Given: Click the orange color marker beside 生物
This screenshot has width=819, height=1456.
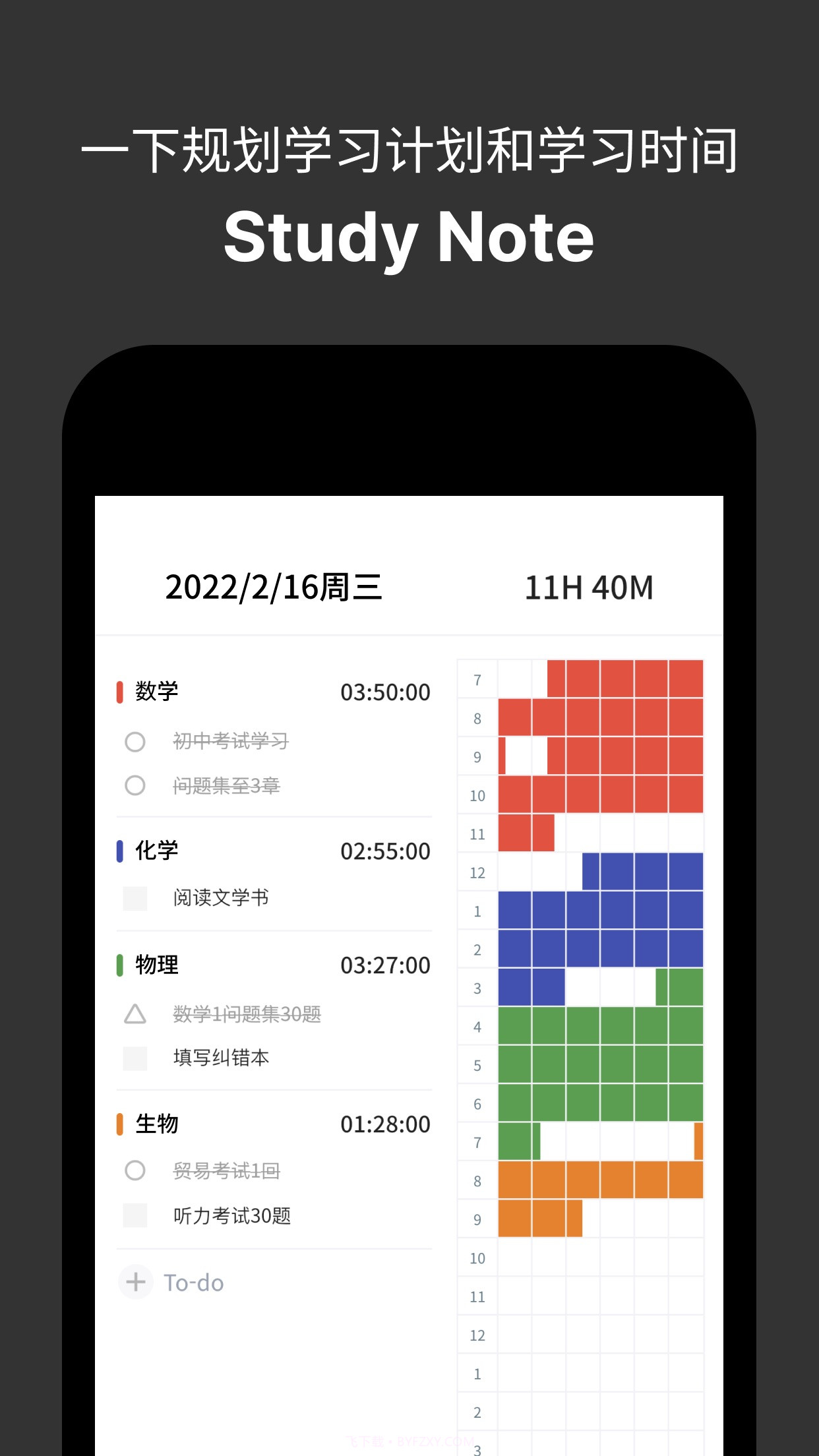Looking at the screenshot, I should click(121, 1124).
